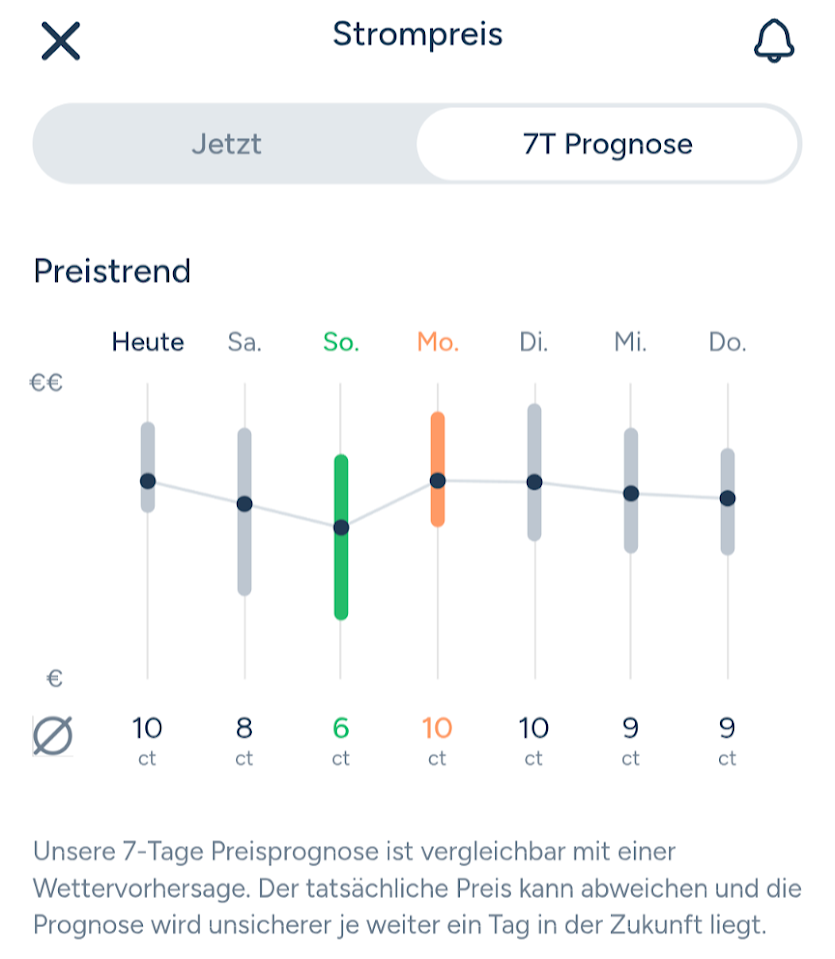Close the Strompreis screen
This screenshot has width=835, height=959.
click(60, 40)
